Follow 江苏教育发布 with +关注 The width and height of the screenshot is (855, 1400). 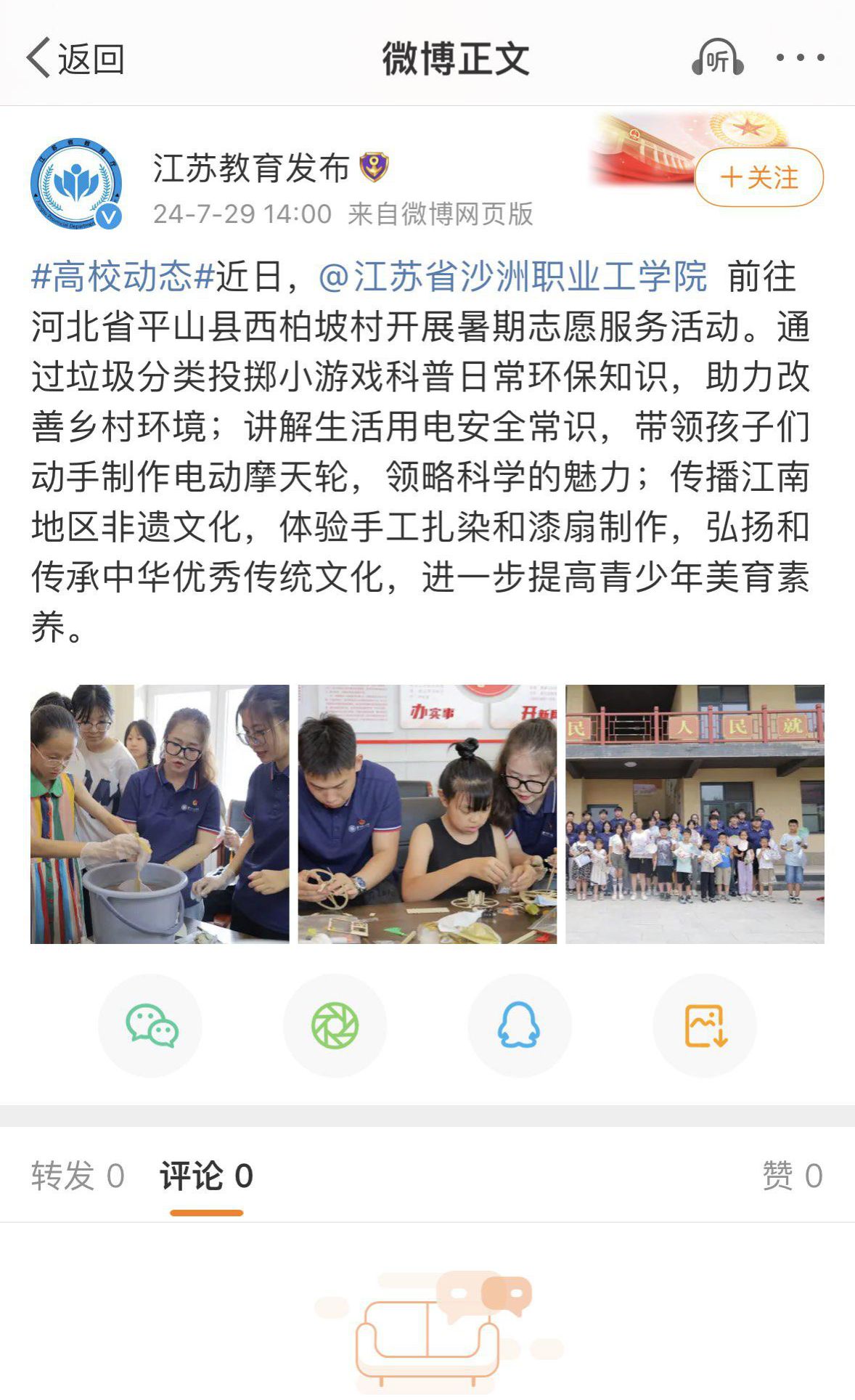[758, 178]
